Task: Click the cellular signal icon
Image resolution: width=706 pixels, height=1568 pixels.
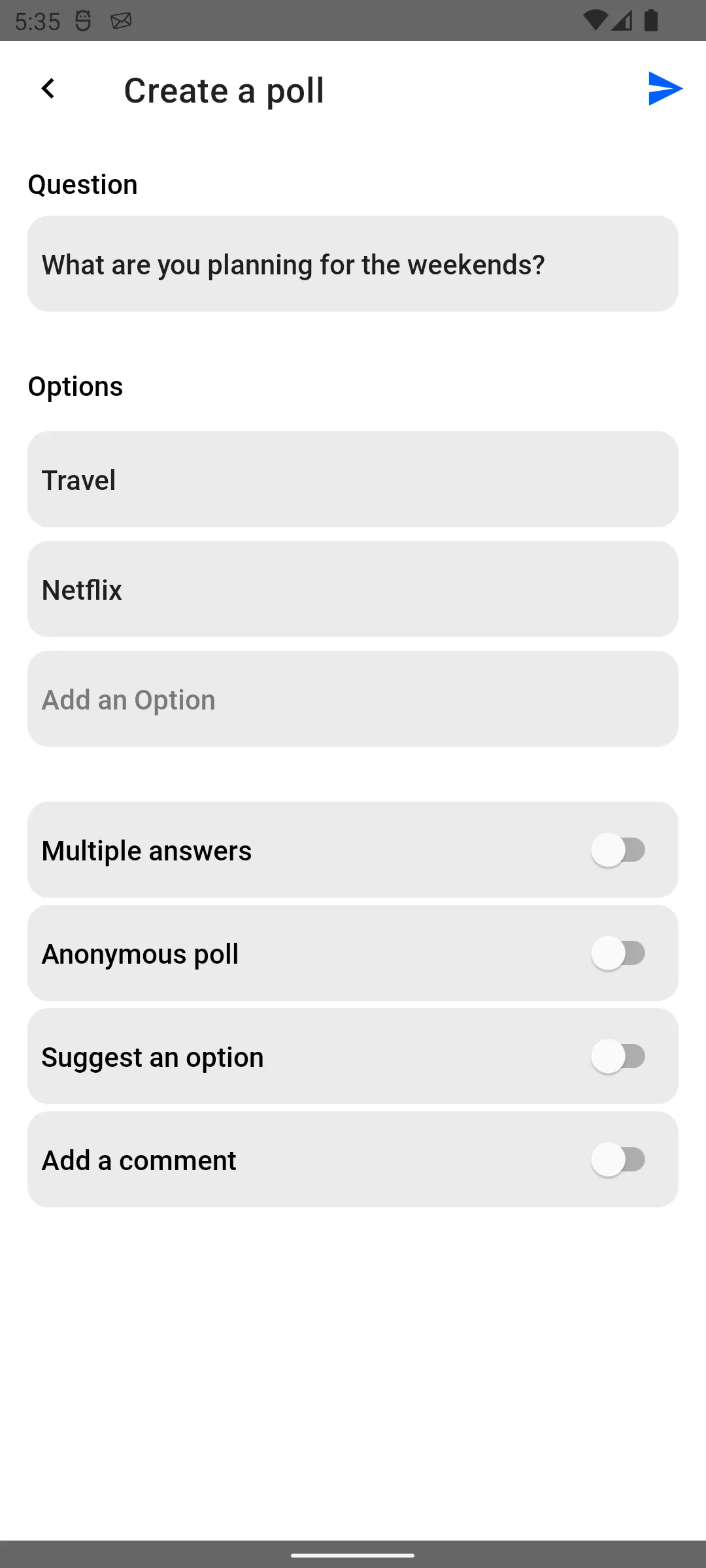Action: pyautogui.click(x=622, y=21)
